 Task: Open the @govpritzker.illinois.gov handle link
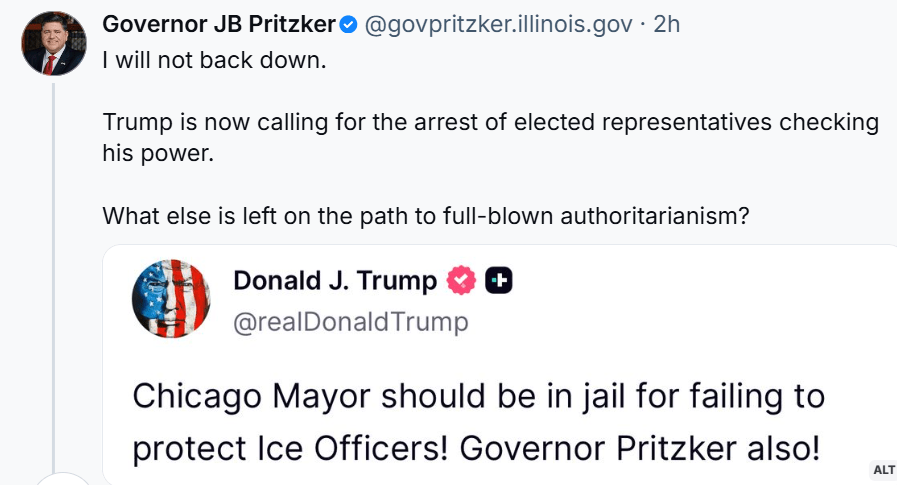(x=498, y=24)
